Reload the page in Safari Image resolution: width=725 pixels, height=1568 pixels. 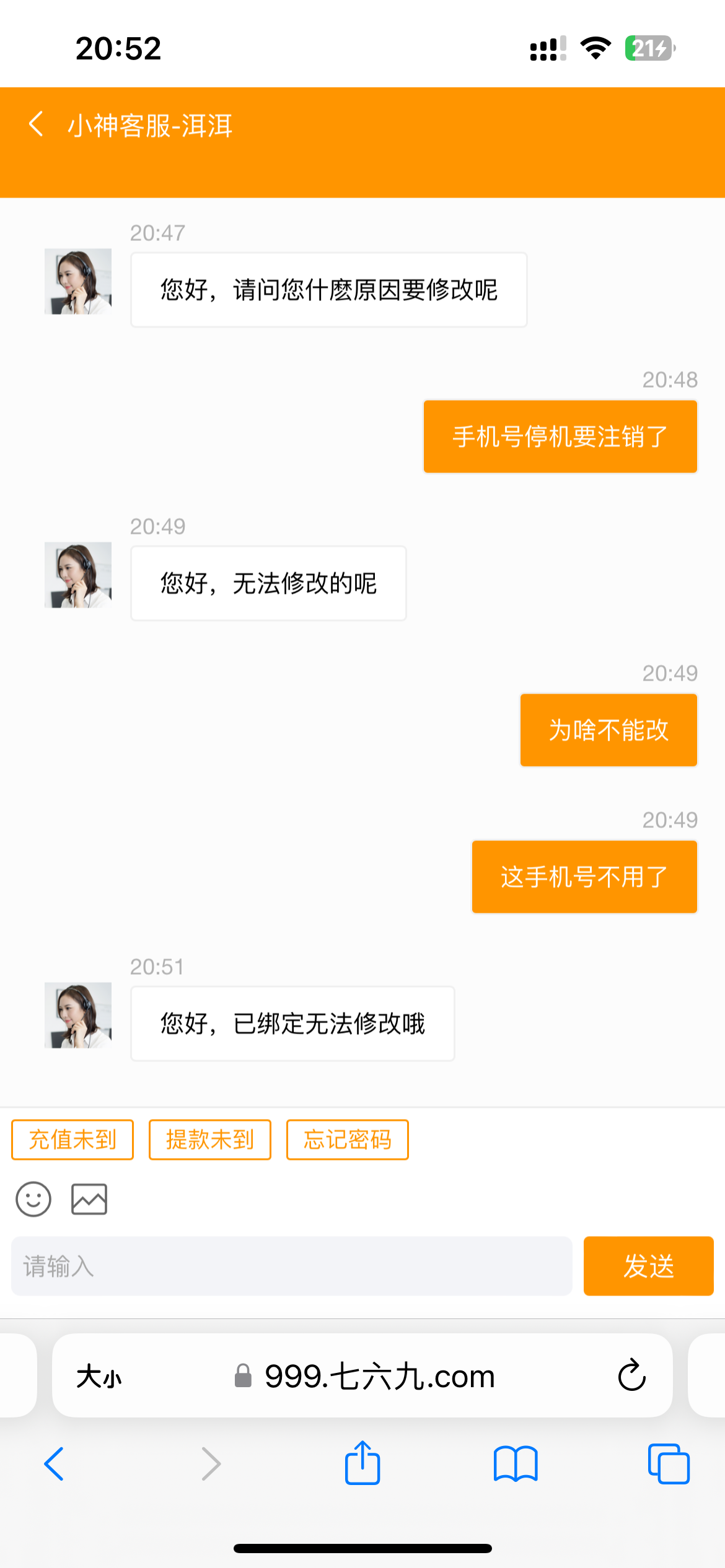click(631, 1376)
